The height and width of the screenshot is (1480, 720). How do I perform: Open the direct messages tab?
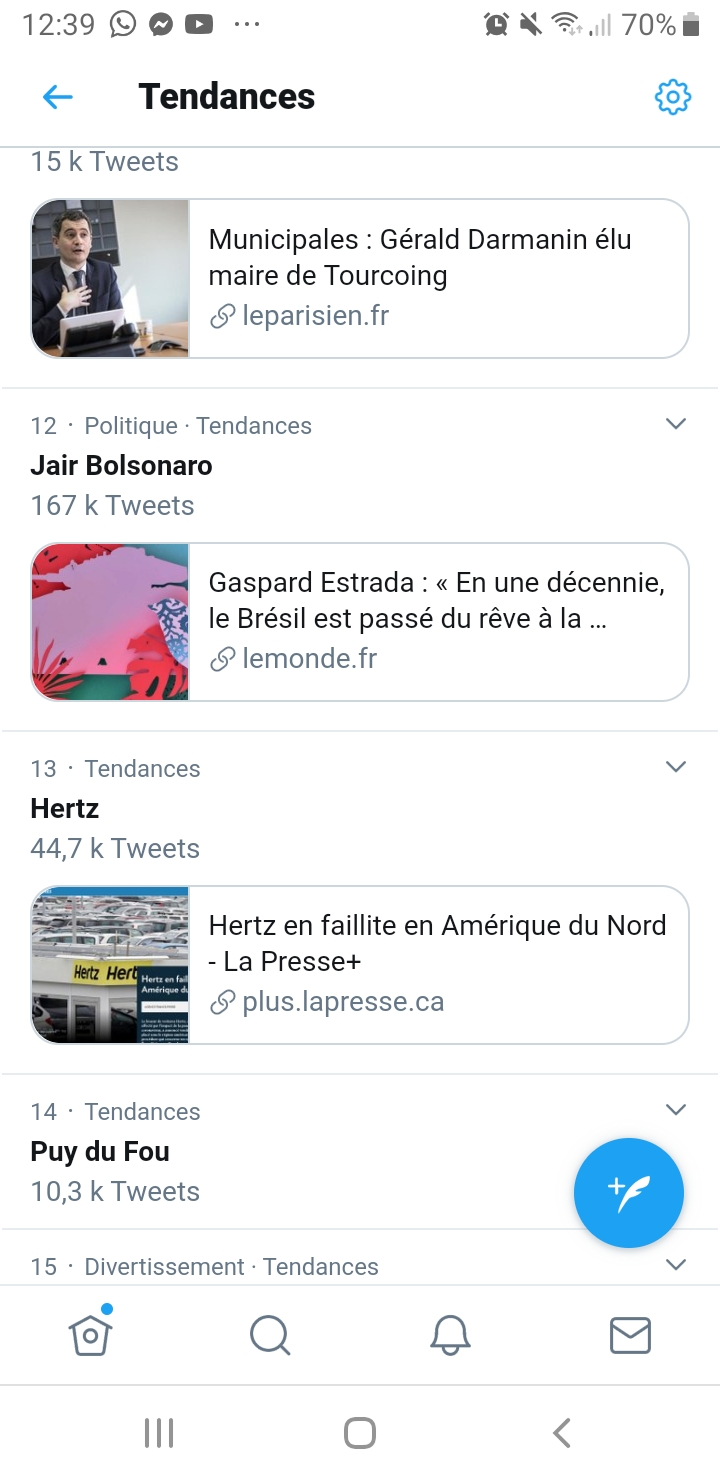point(630,1335)
